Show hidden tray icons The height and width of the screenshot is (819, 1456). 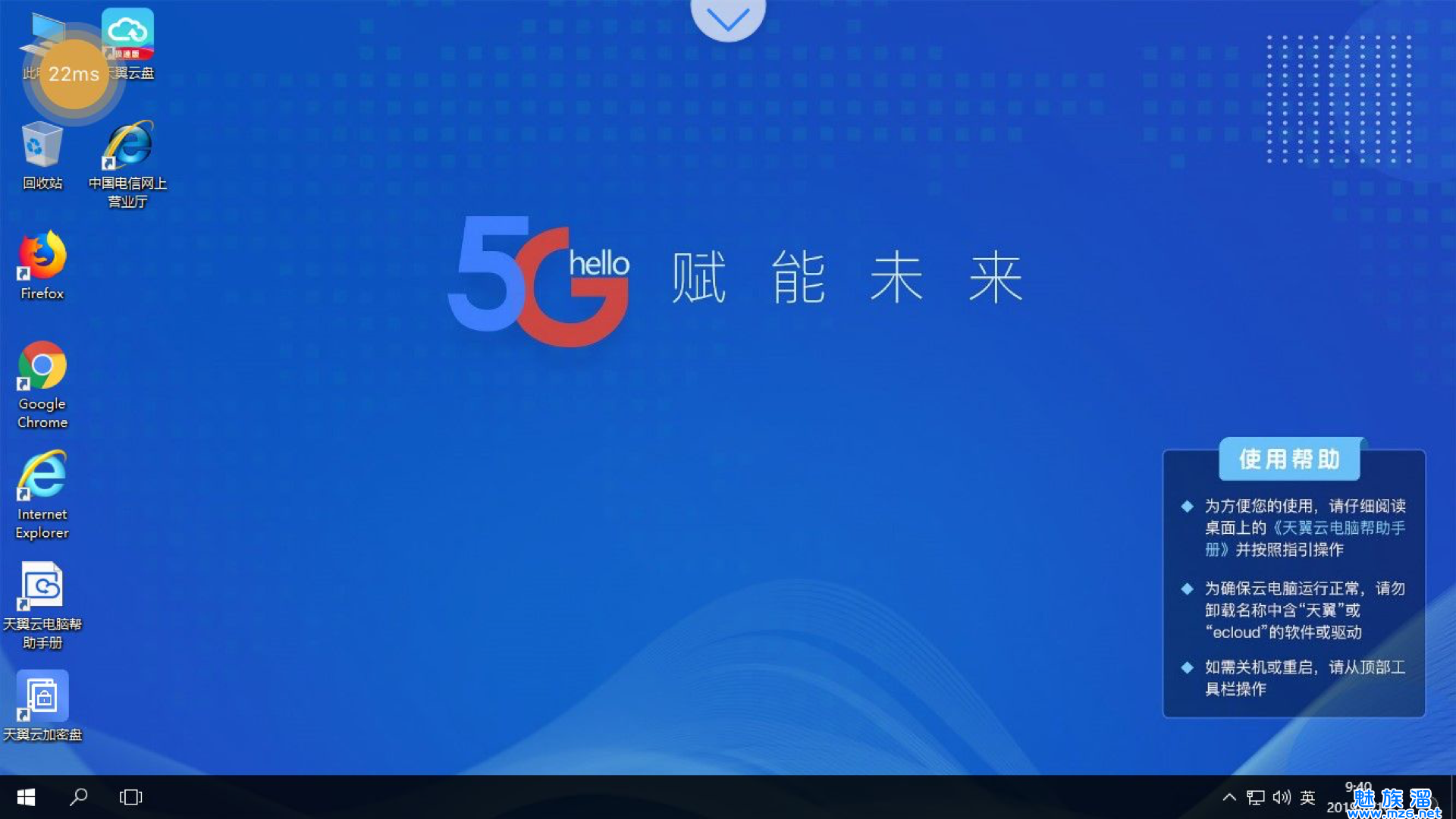pyautogui.click(x=1229, y=797)
